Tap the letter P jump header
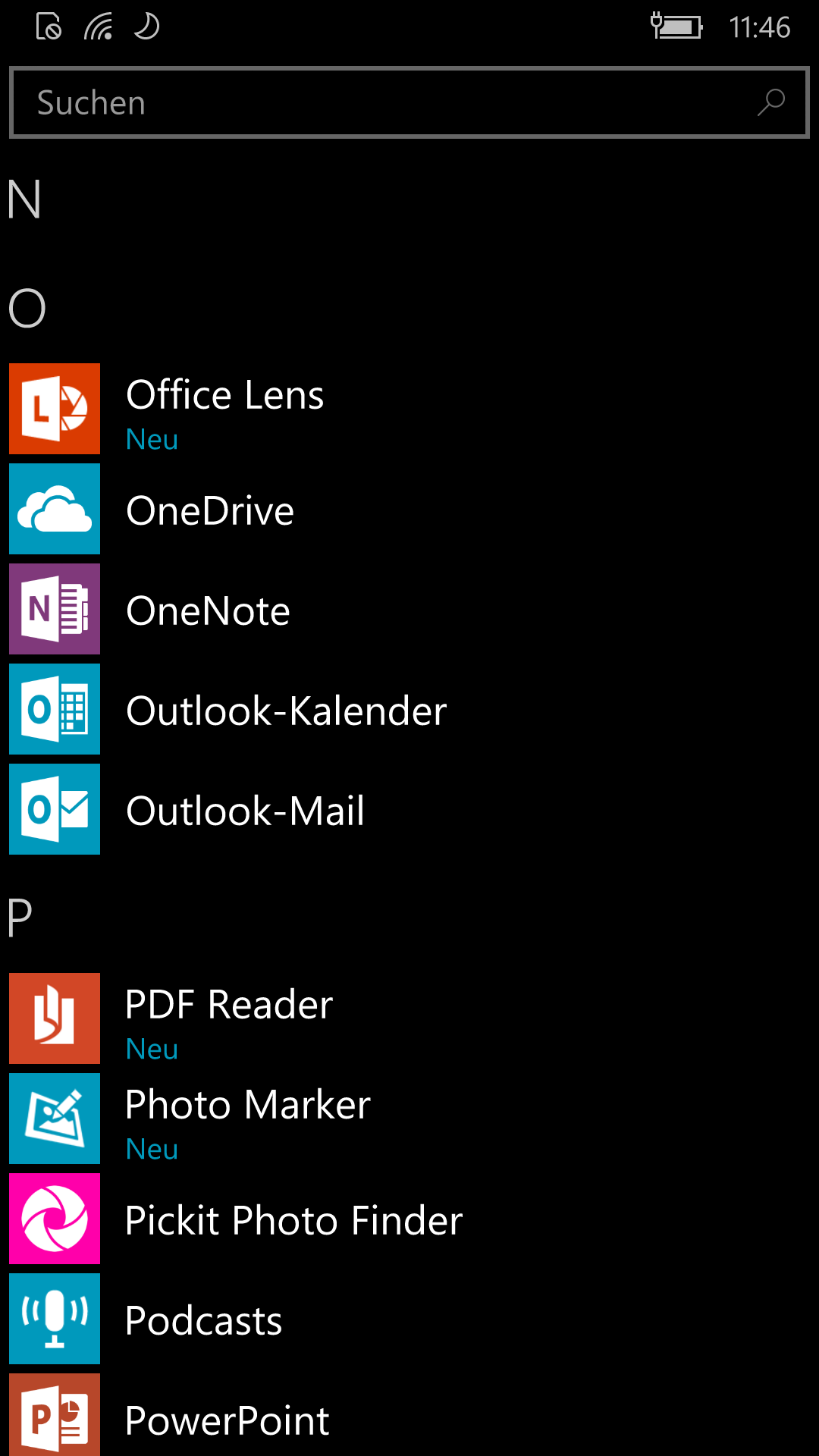This screenshot has width=819, height=1456. pyautogui.click(x=20, y=918)
